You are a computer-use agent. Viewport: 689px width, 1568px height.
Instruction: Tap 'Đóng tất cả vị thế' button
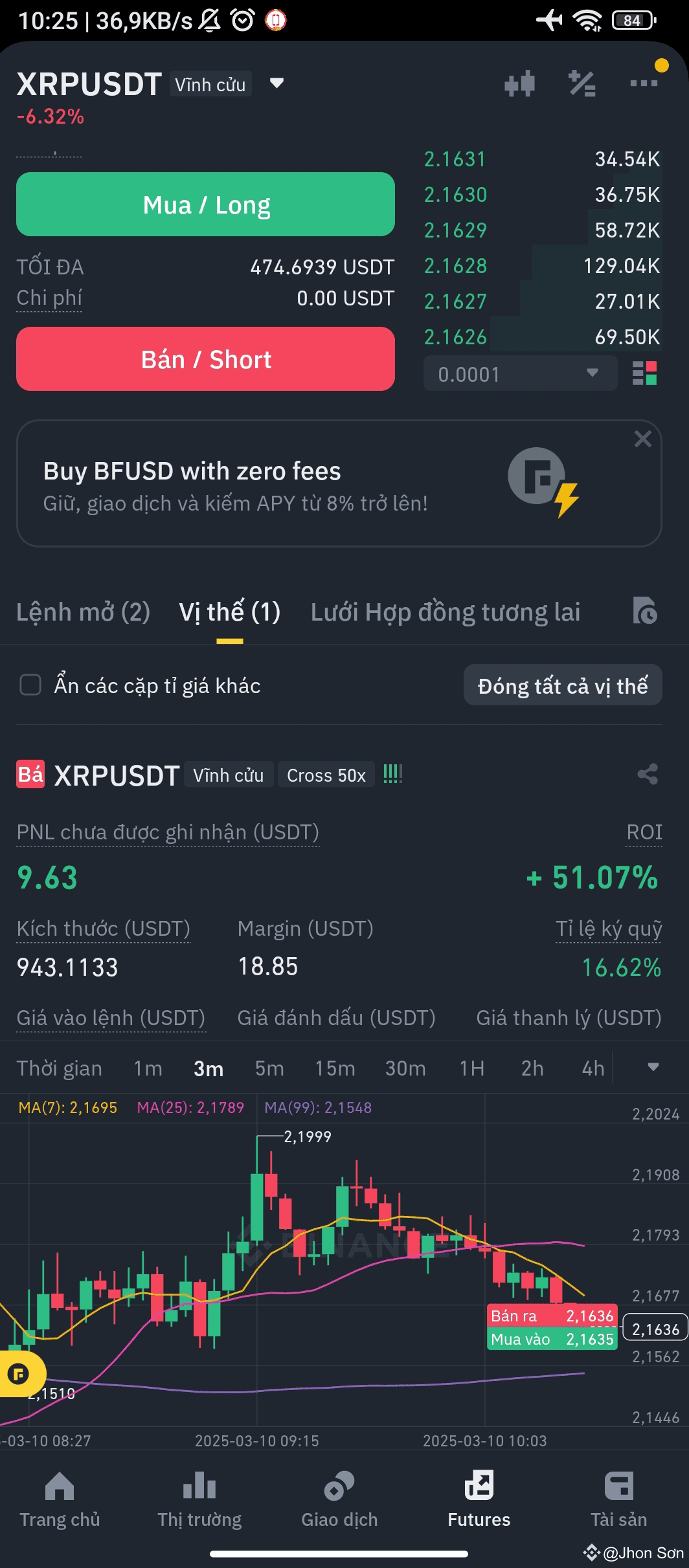[x=562, y=685]
